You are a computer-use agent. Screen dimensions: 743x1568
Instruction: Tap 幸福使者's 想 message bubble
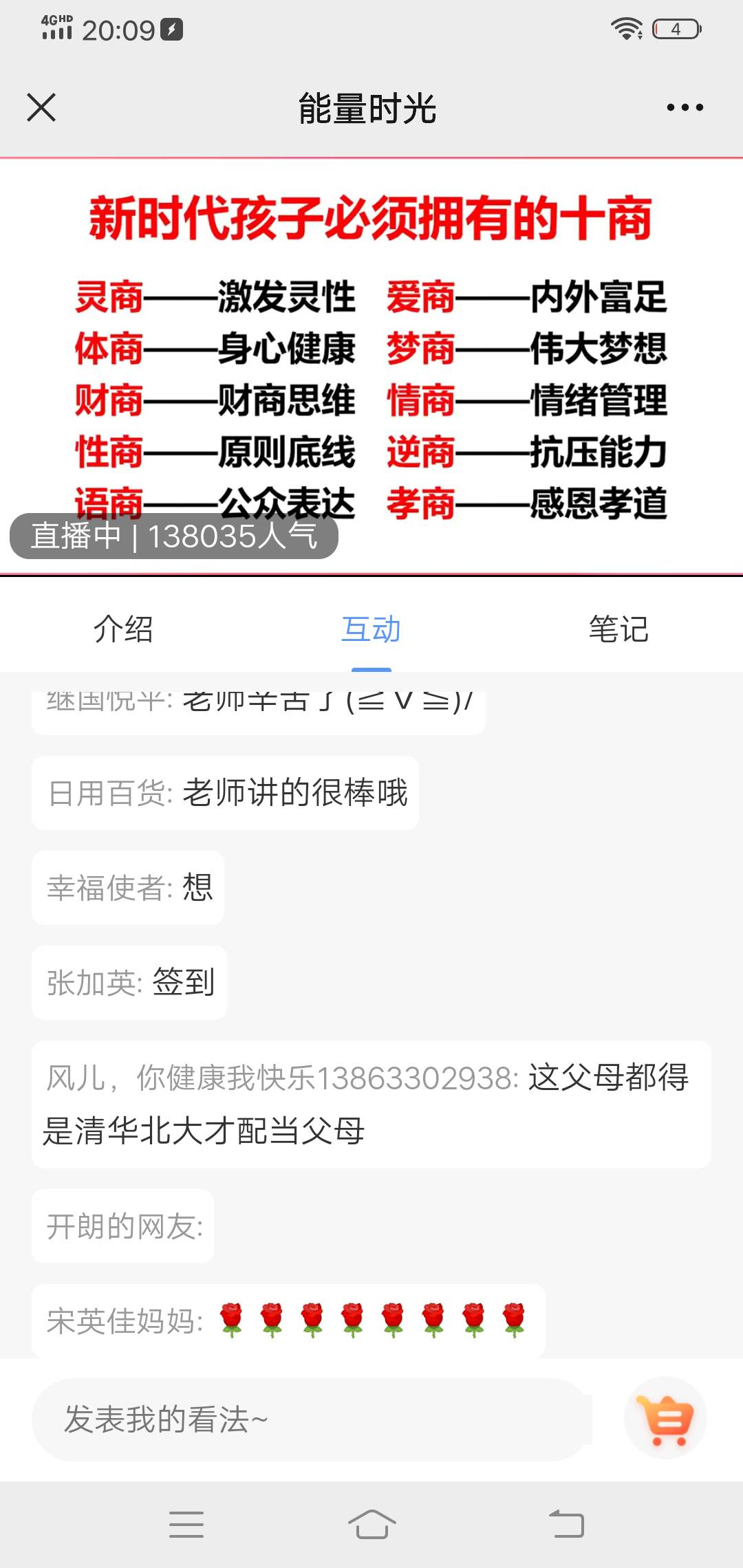tap(127, 888)
